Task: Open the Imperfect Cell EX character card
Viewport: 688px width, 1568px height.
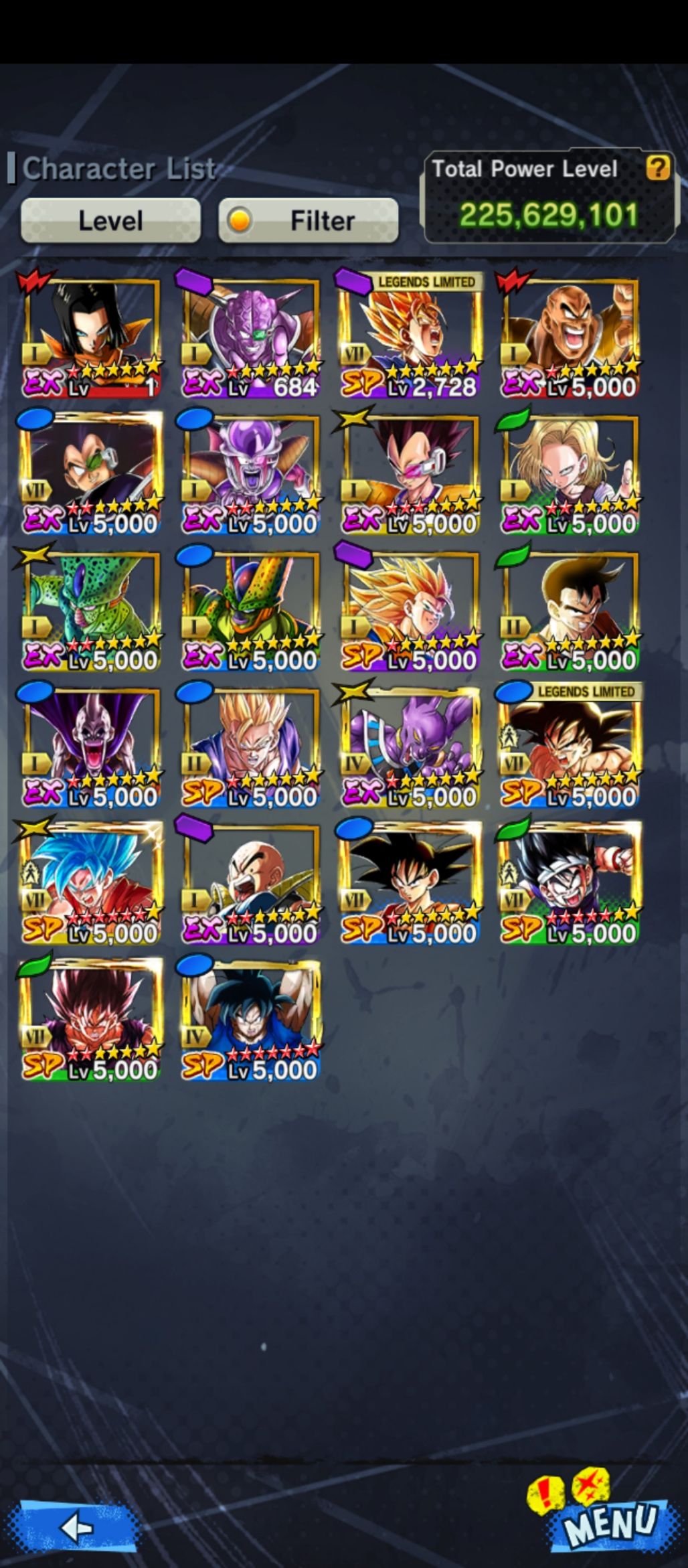Action: click(91, 610)
